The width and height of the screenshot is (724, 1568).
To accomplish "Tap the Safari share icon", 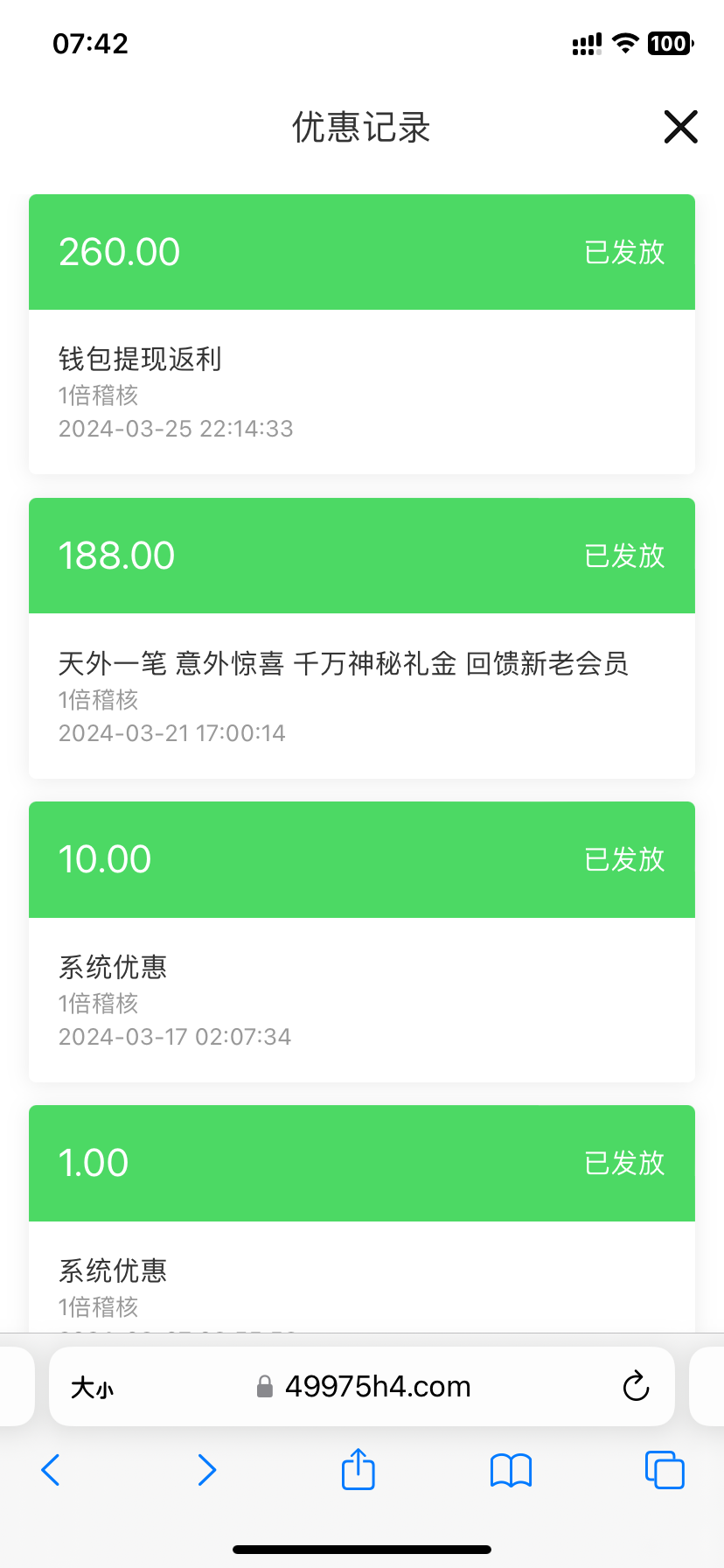I will 357,1470.
